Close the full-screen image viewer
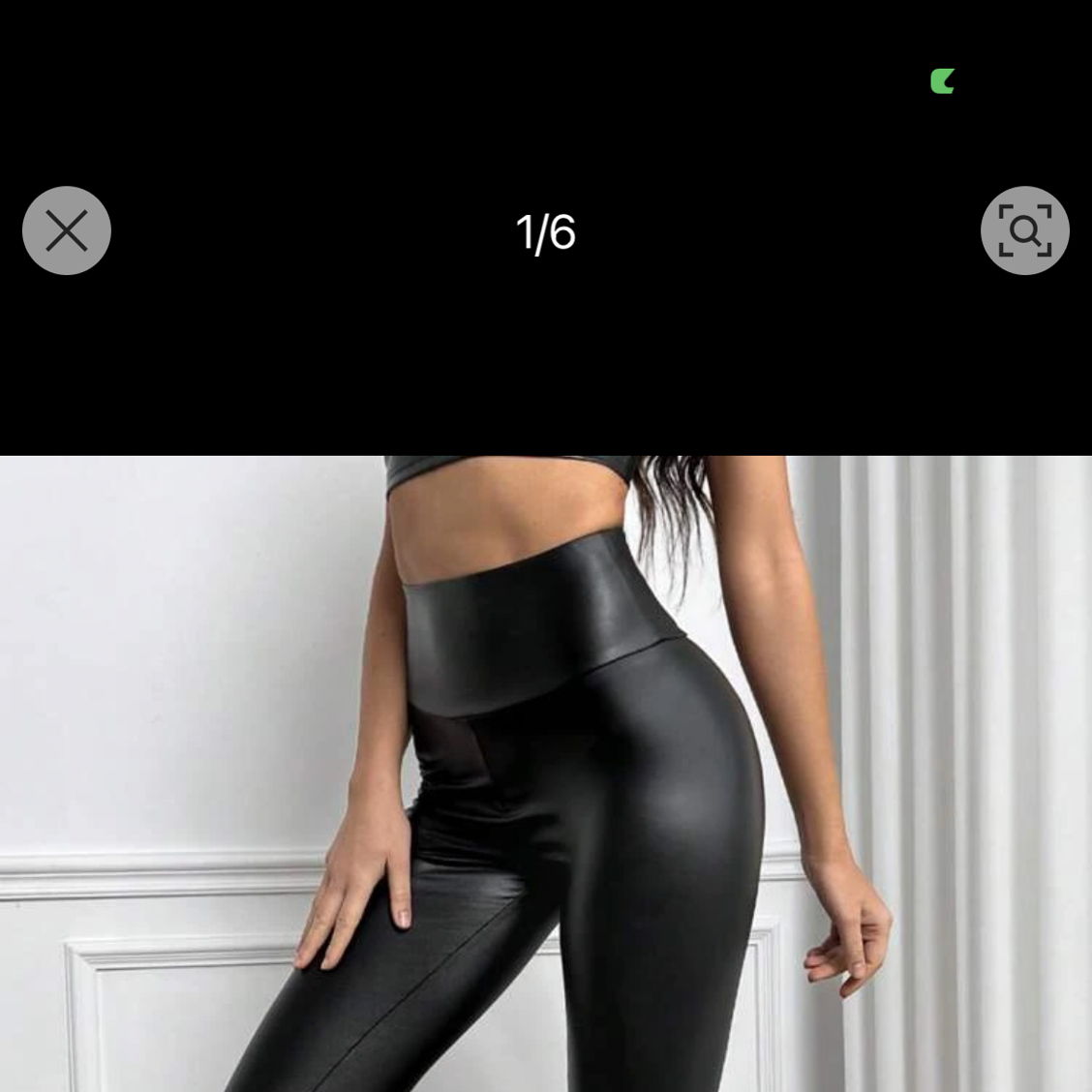 point(67,231)
